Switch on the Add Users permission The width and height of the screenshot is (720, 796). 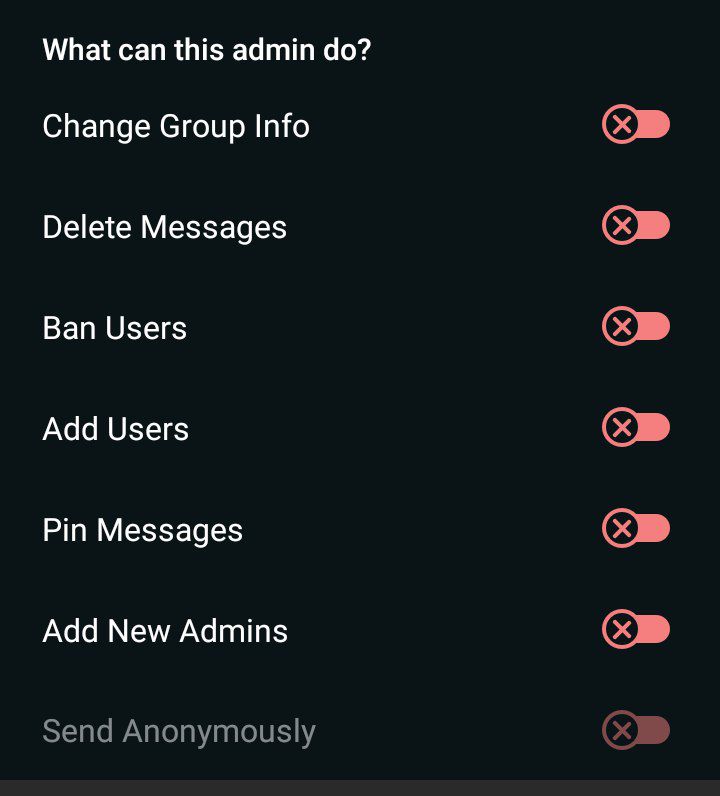[x=636, y=428]
